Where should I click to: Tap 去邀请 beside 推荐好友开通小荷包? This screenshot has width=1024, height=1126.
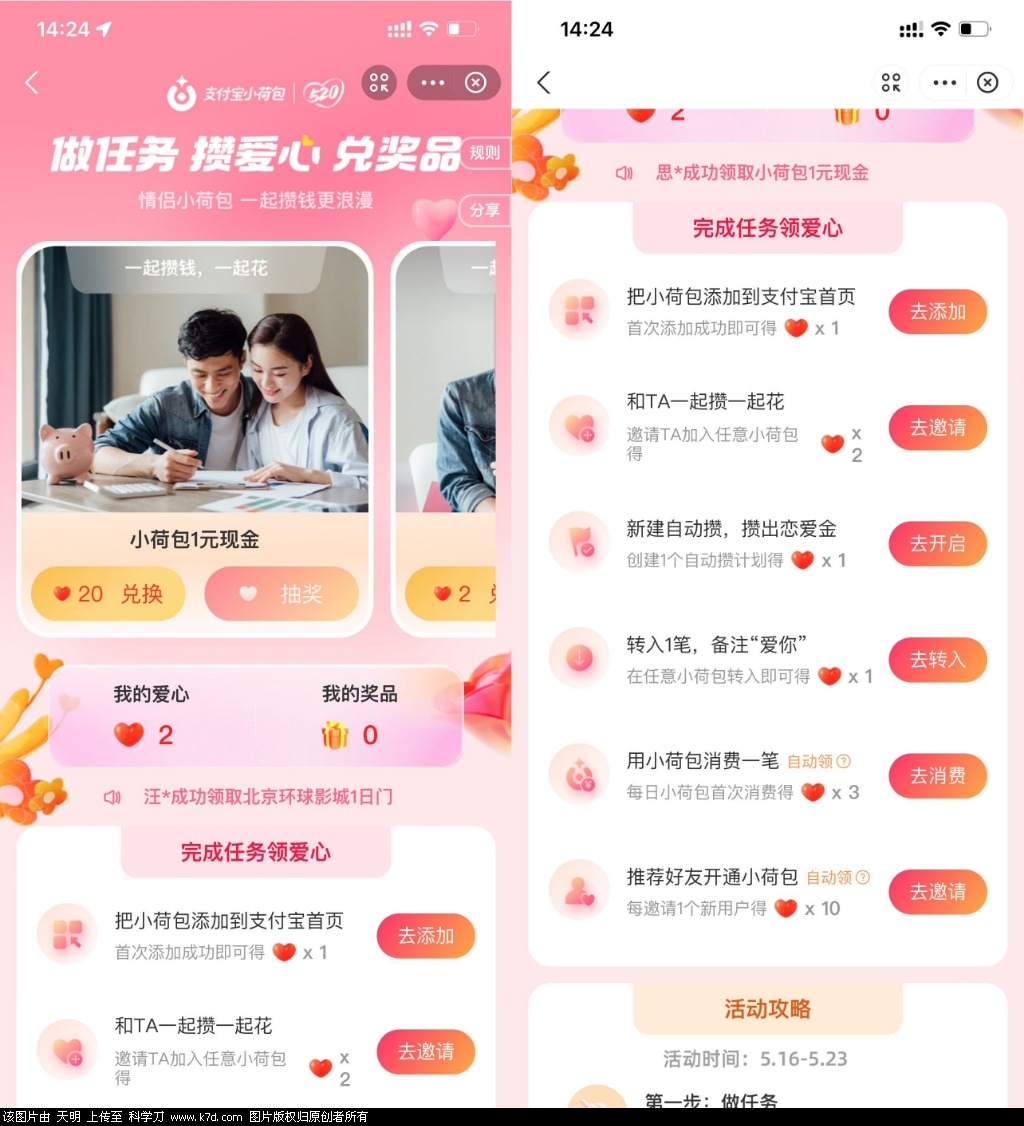(937, 892)
